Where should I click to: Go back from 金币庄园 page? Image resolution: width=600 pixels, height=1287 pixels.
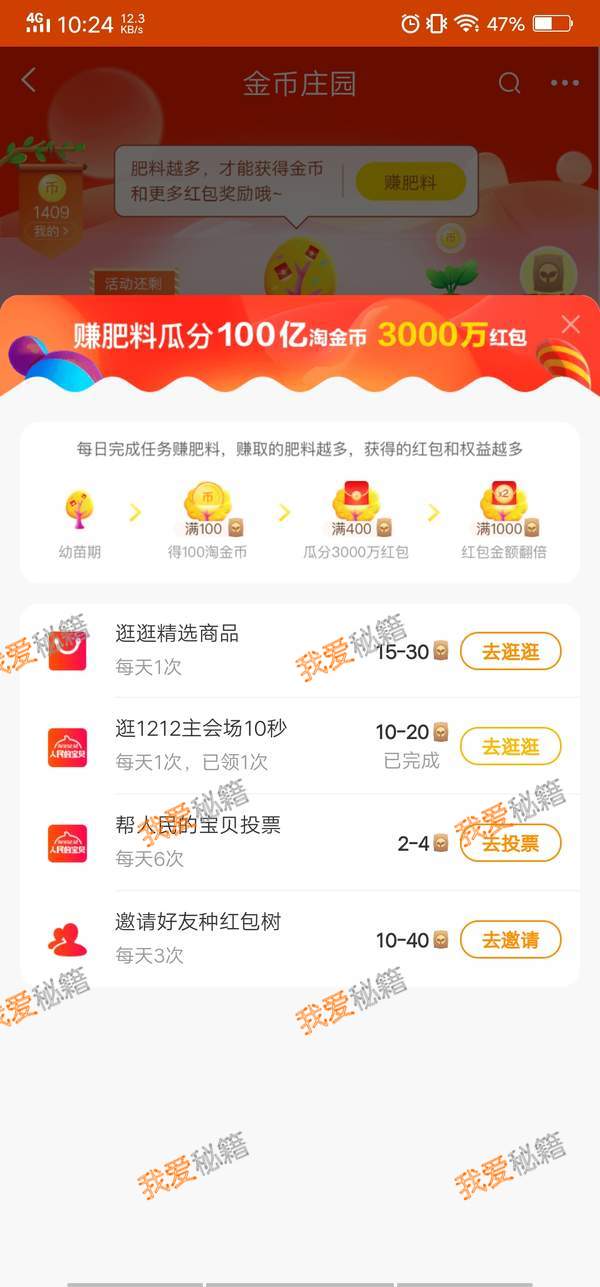tap(29, 82)
